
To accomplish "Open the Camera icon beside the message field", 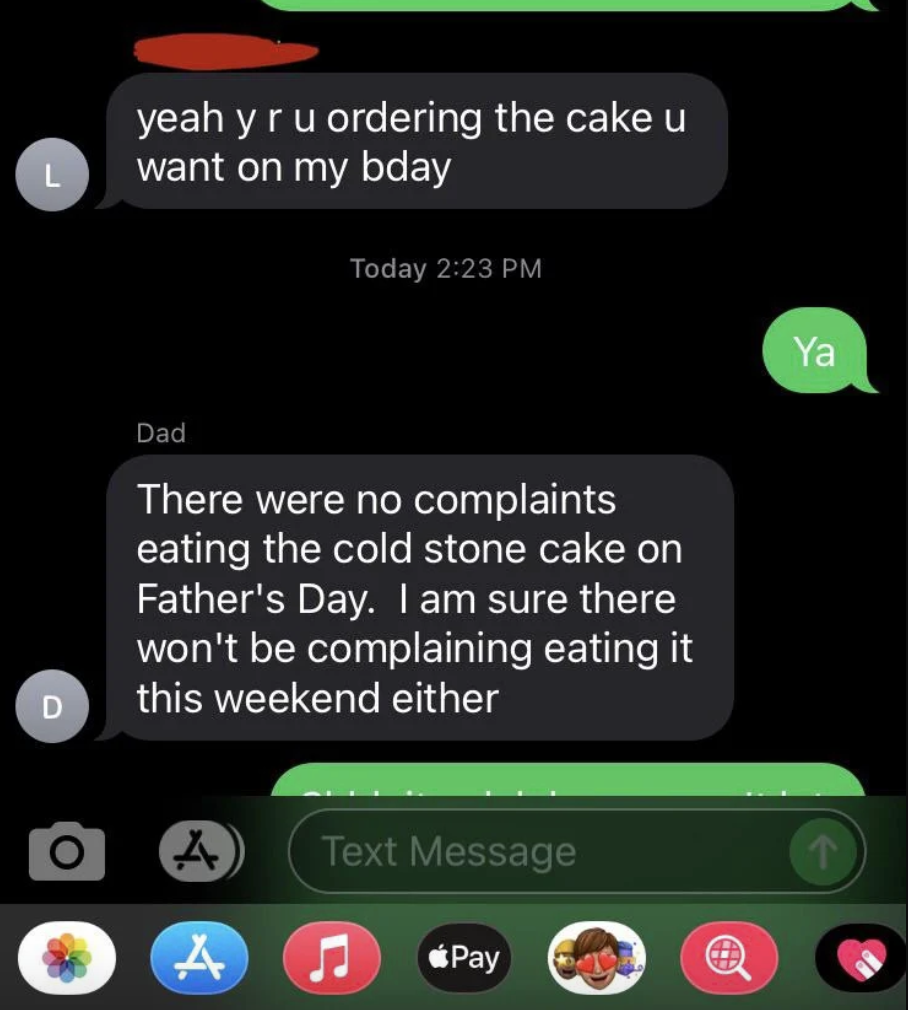I will (65, 851).
